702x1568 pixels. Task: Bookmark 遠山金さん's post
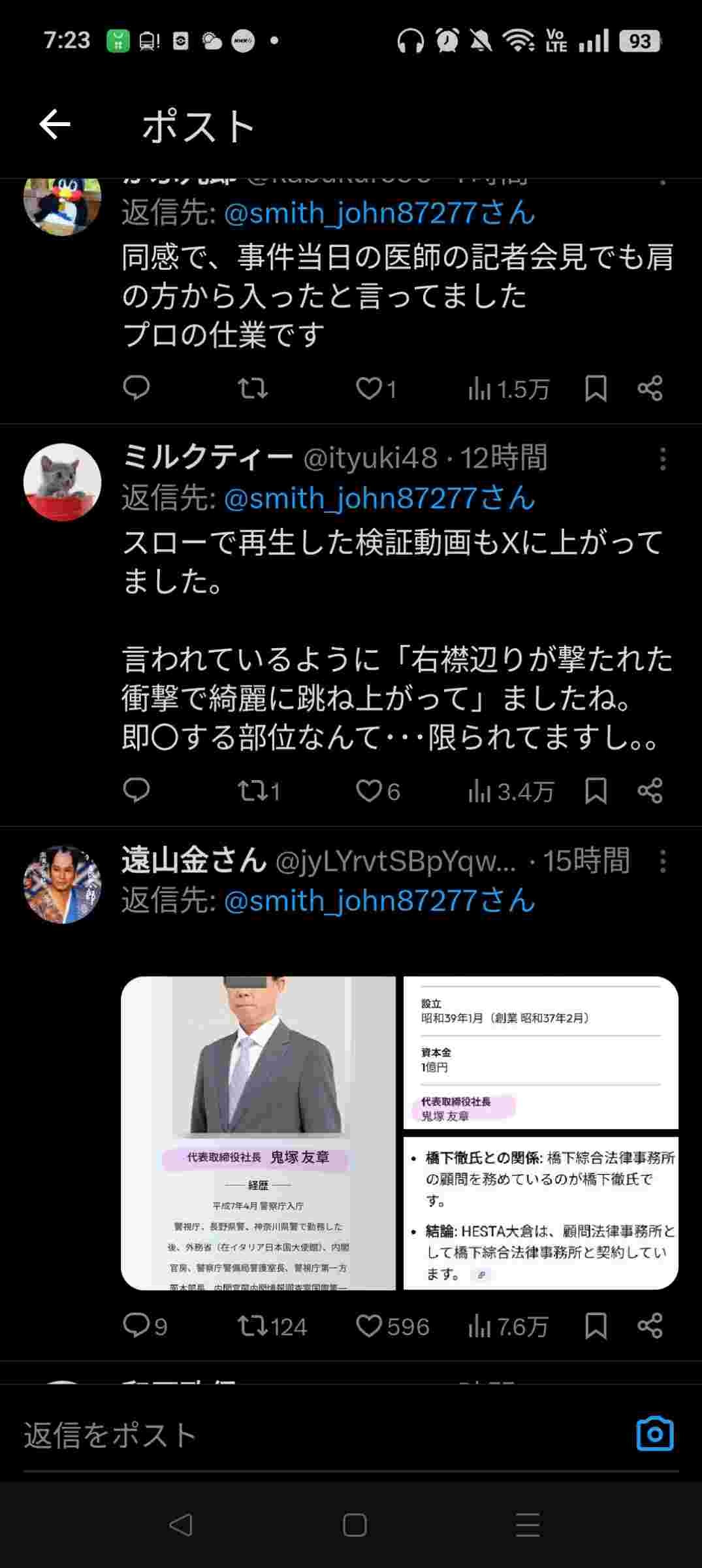pyautogui.click(x=596, y=1326)
